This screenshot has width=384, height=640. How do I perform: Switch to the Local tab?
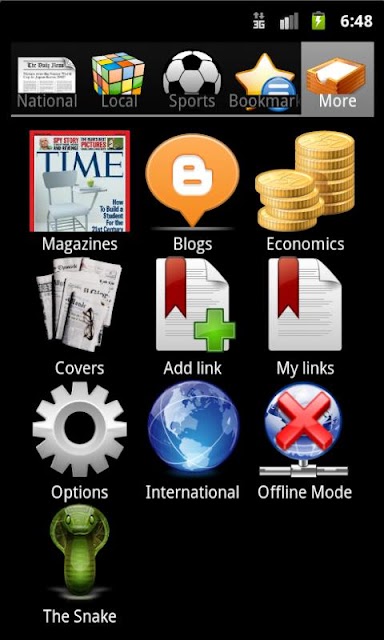pos(119,80)
